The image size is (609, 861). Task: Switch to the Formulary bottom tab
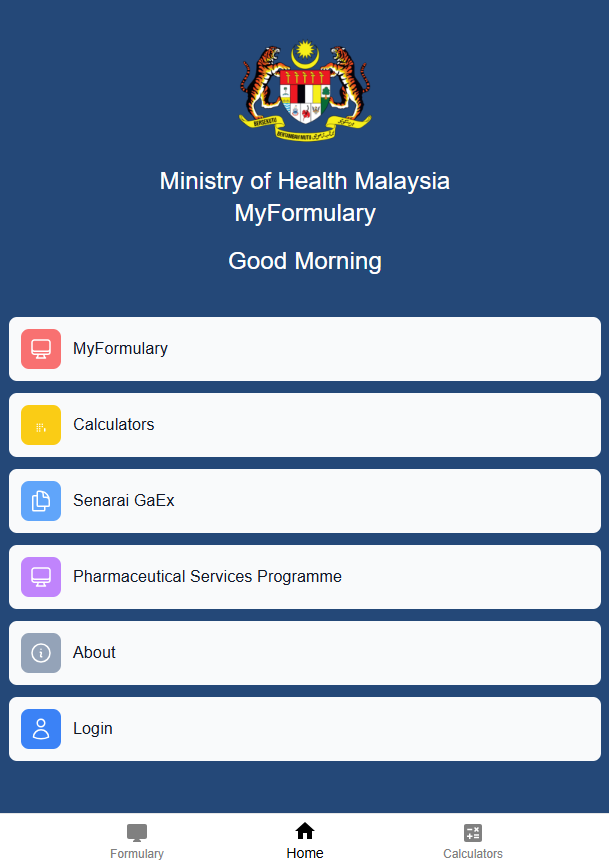(137, 840)
